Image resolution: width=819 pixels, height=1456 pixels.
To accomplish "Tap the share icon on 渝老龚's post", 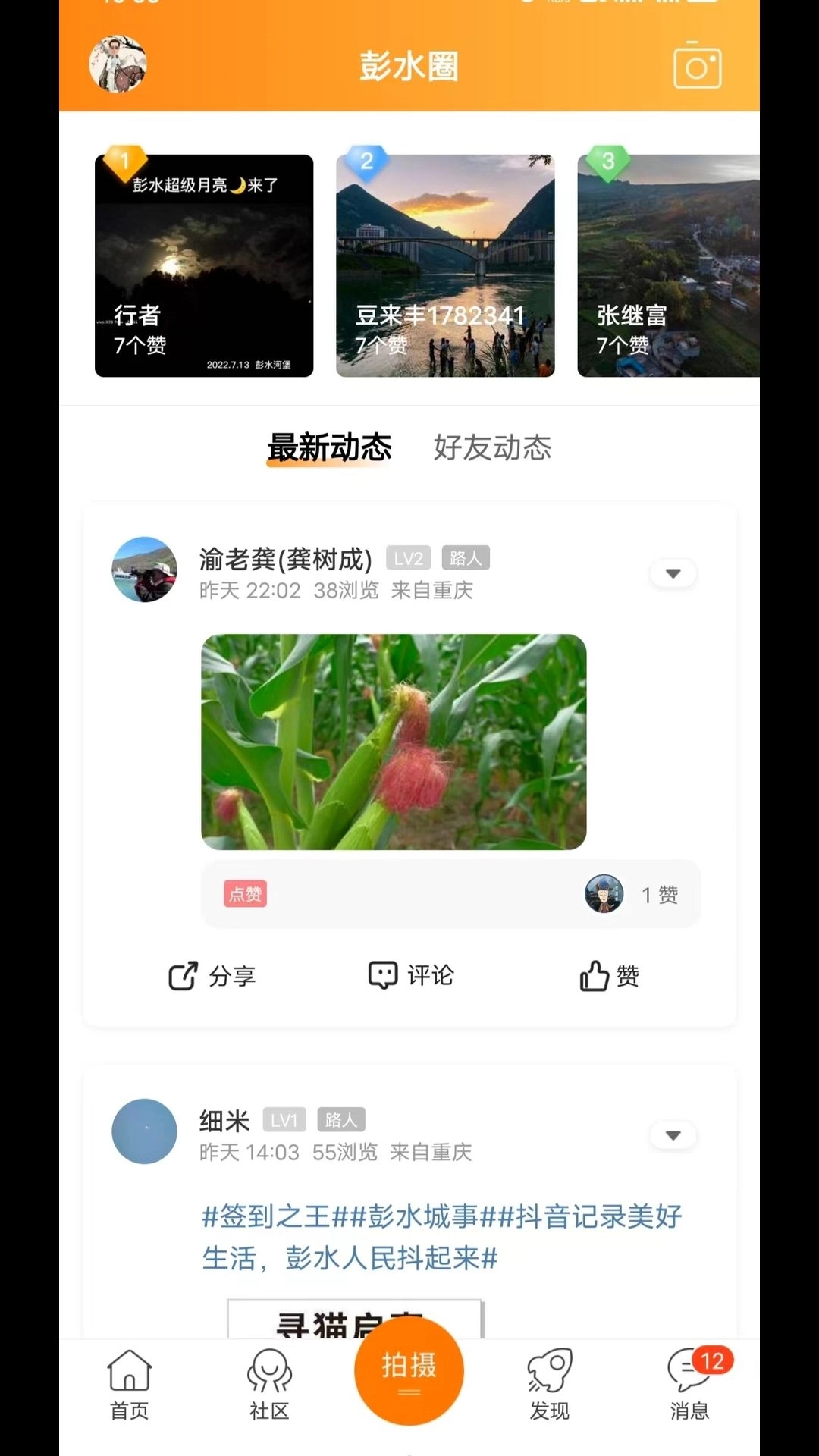I will point(212,977).
